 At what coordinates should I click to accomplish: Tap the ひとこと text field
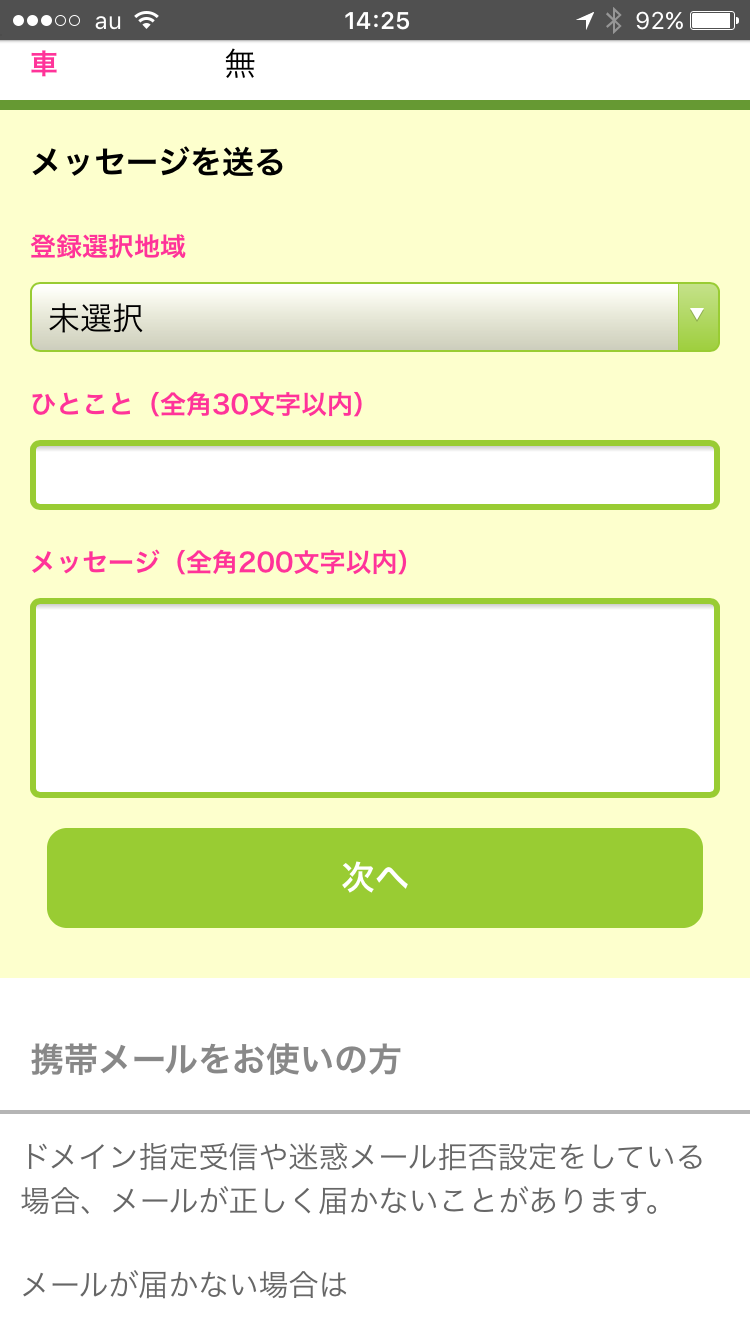[x=375, y=475]
